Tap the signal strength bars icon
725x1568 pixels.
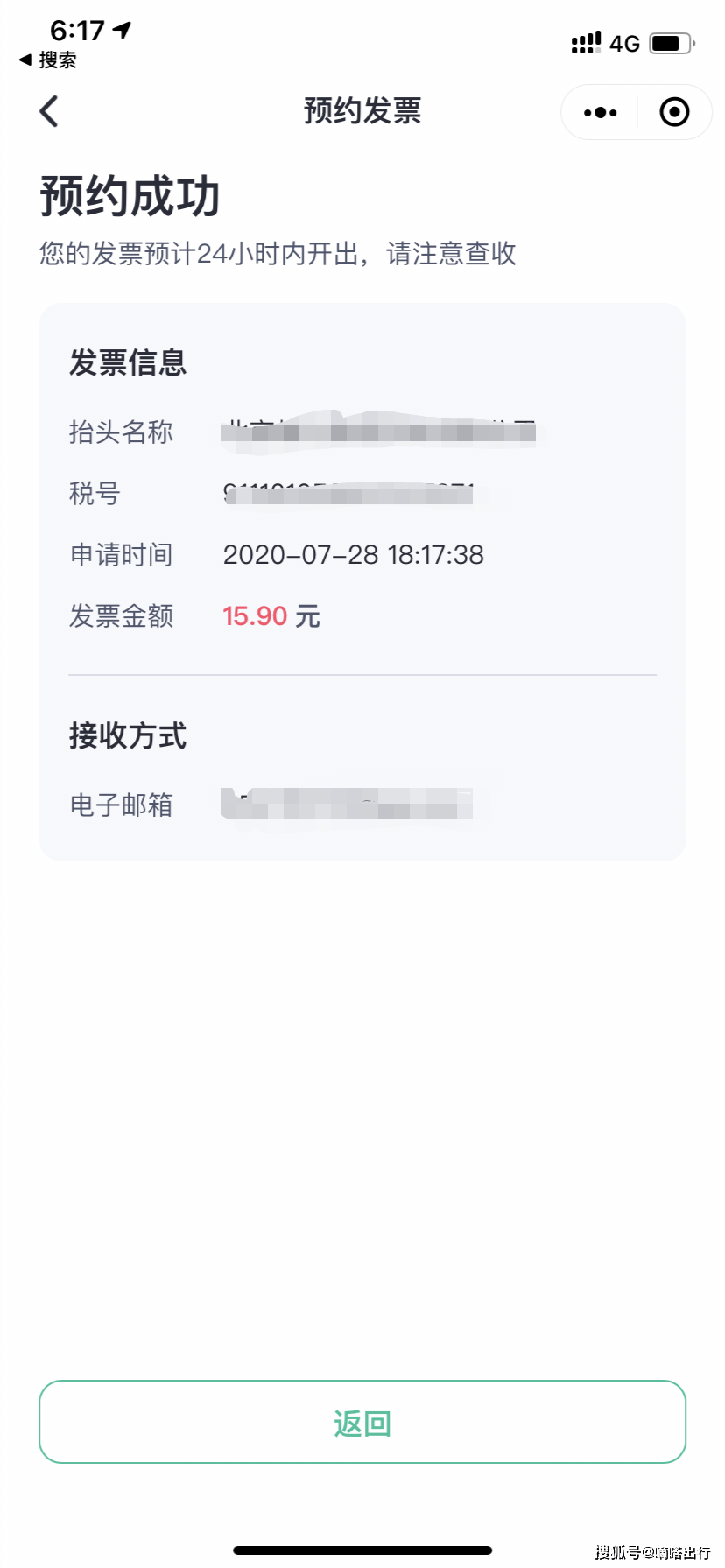[x=585, y=42]
